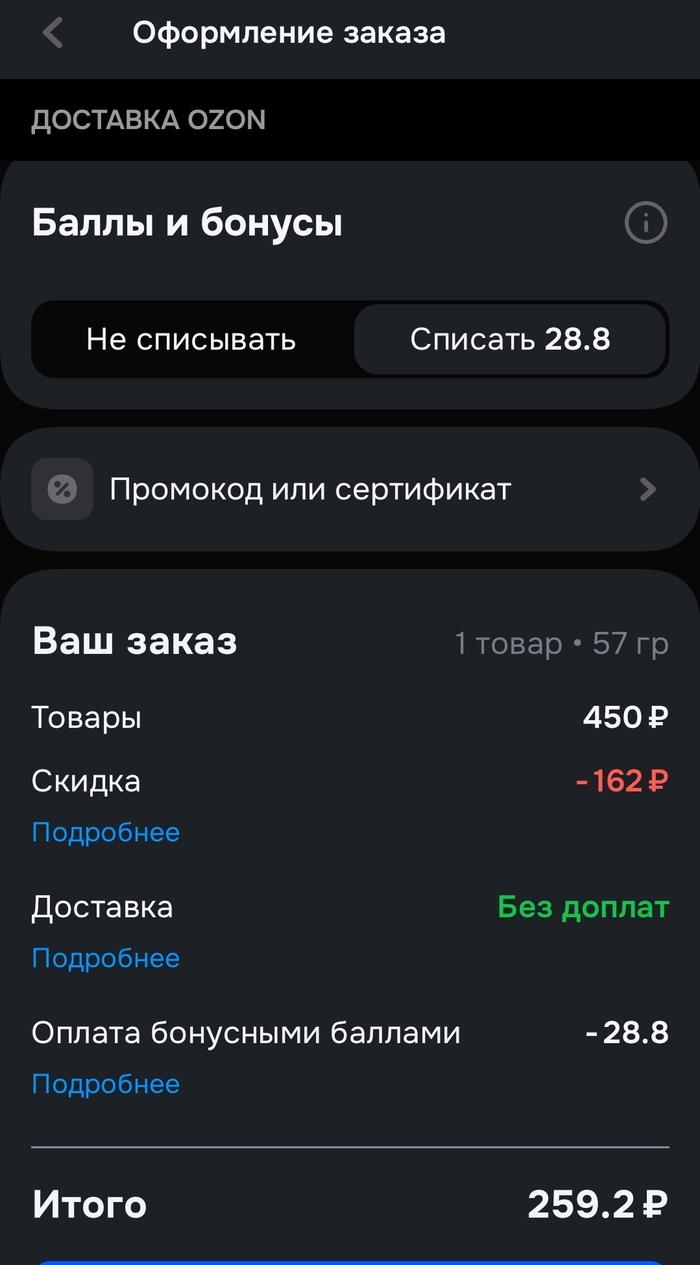Tap Подробнее under Доставка
Viewport: 700px width, 1265px height.
pos(106,958)
